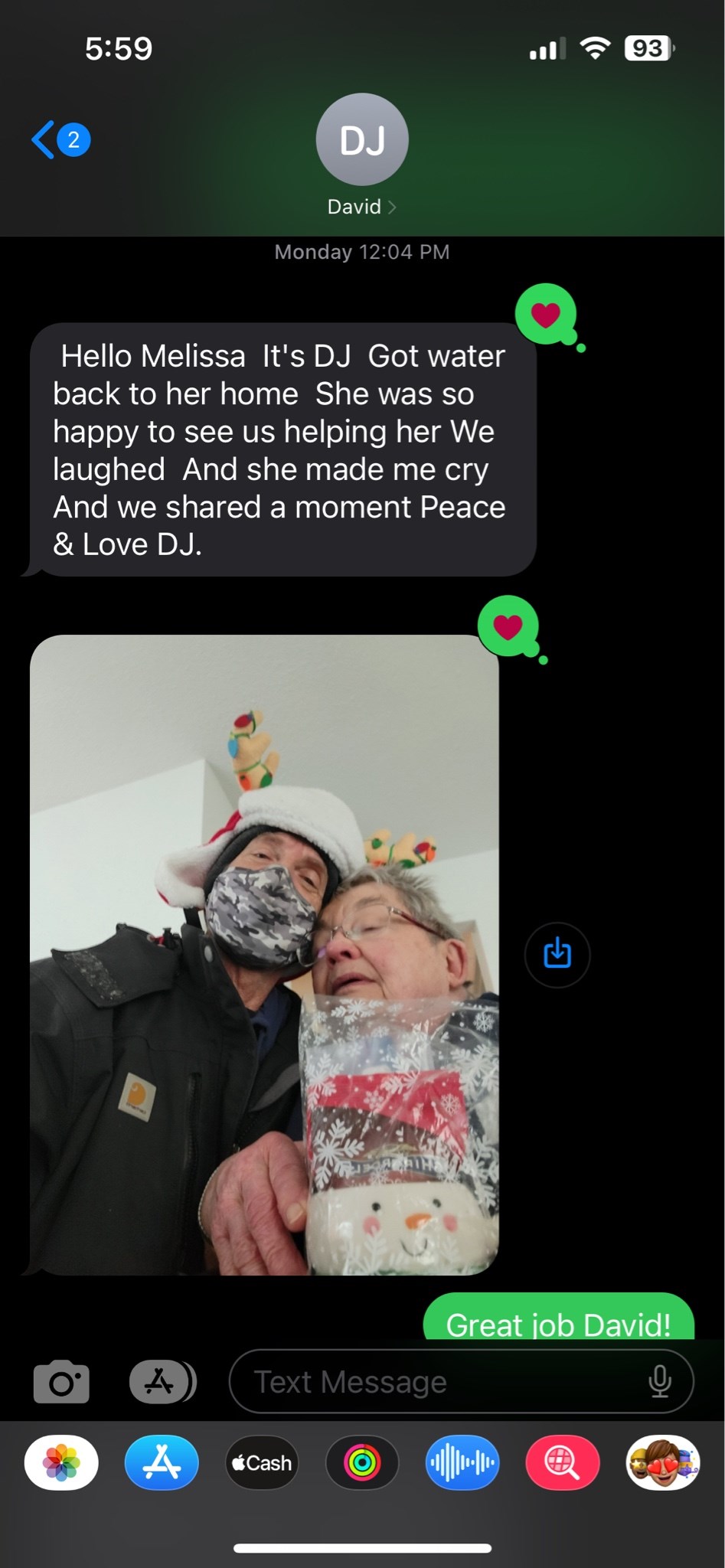Open the camera to take a photo

point(61,1382)
